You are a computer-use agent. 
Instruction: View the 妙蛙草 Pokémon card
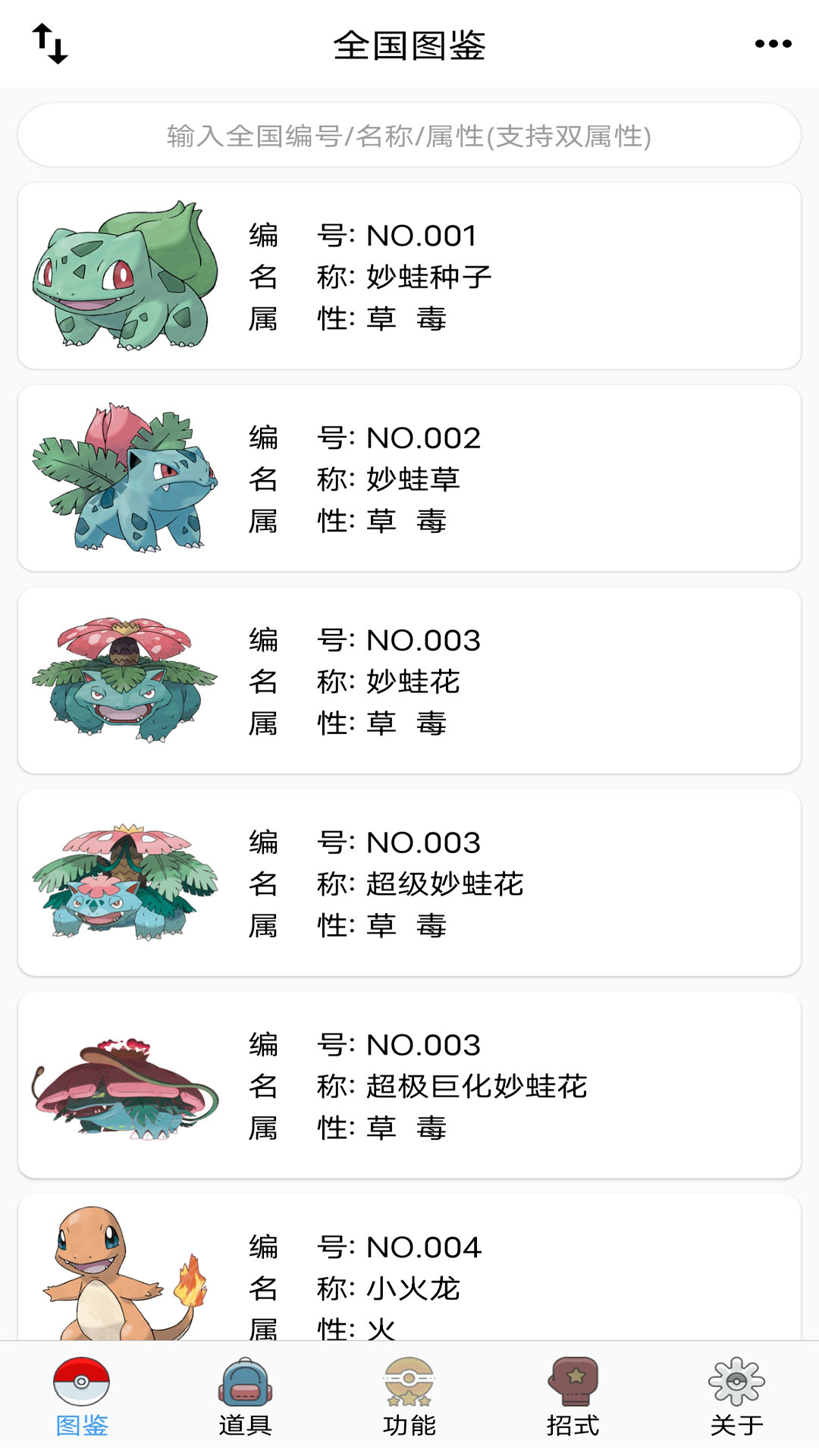click(409, 478)
